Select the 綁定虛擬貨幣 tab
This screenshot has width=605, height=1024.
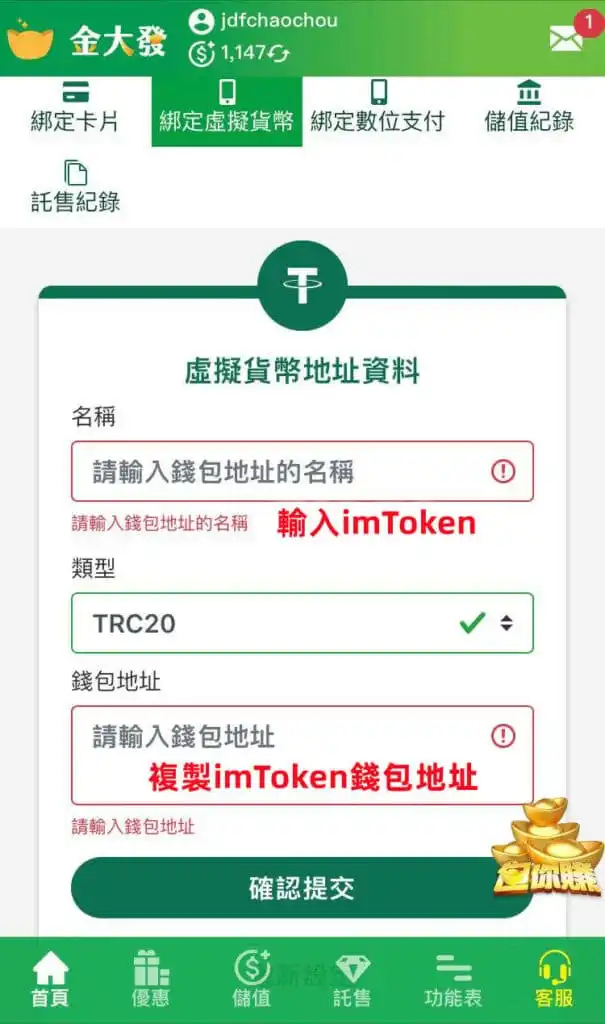tap(227, 108)
